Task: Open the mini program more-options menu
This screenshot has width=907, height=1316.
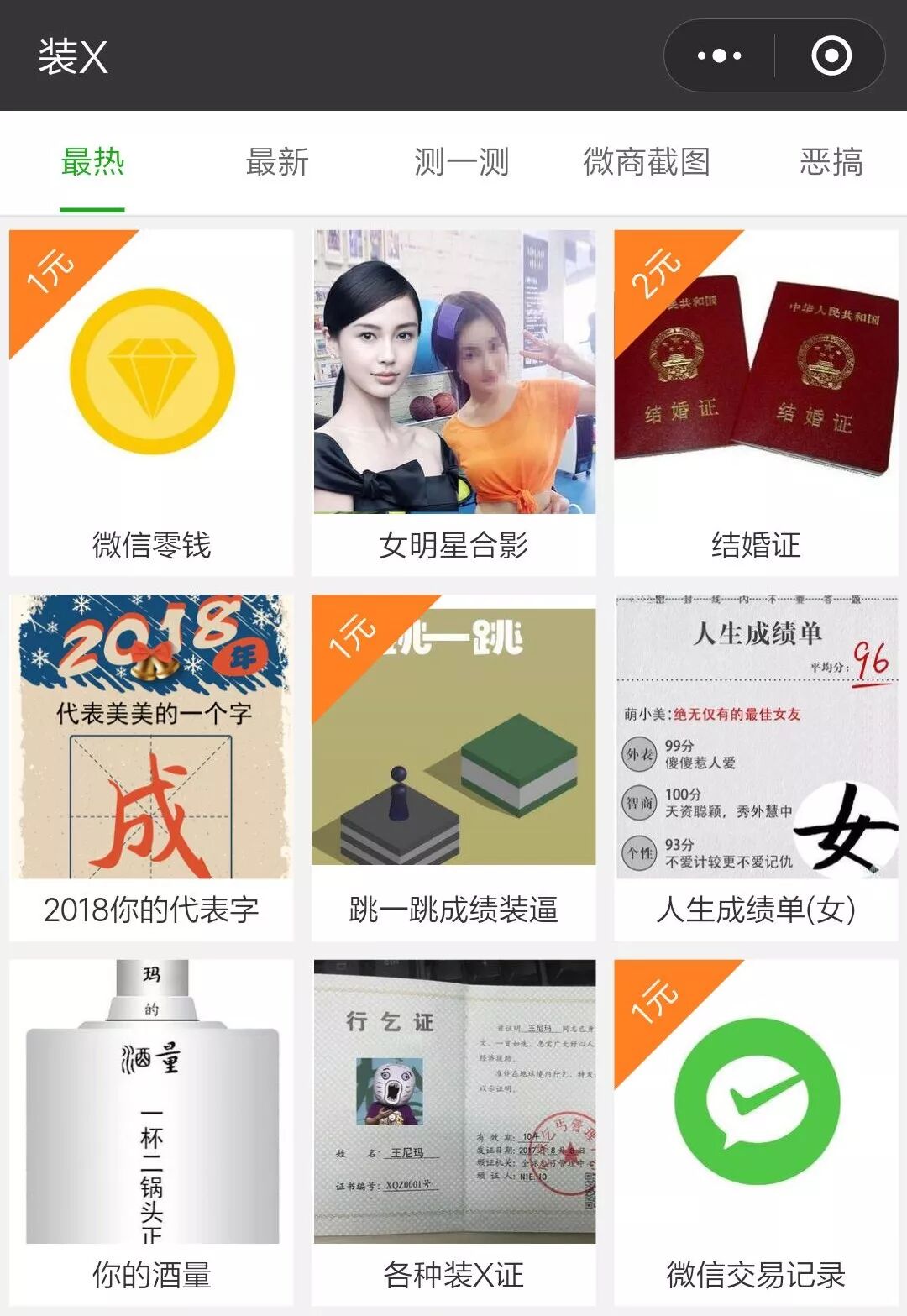Action: pos(720,56)
